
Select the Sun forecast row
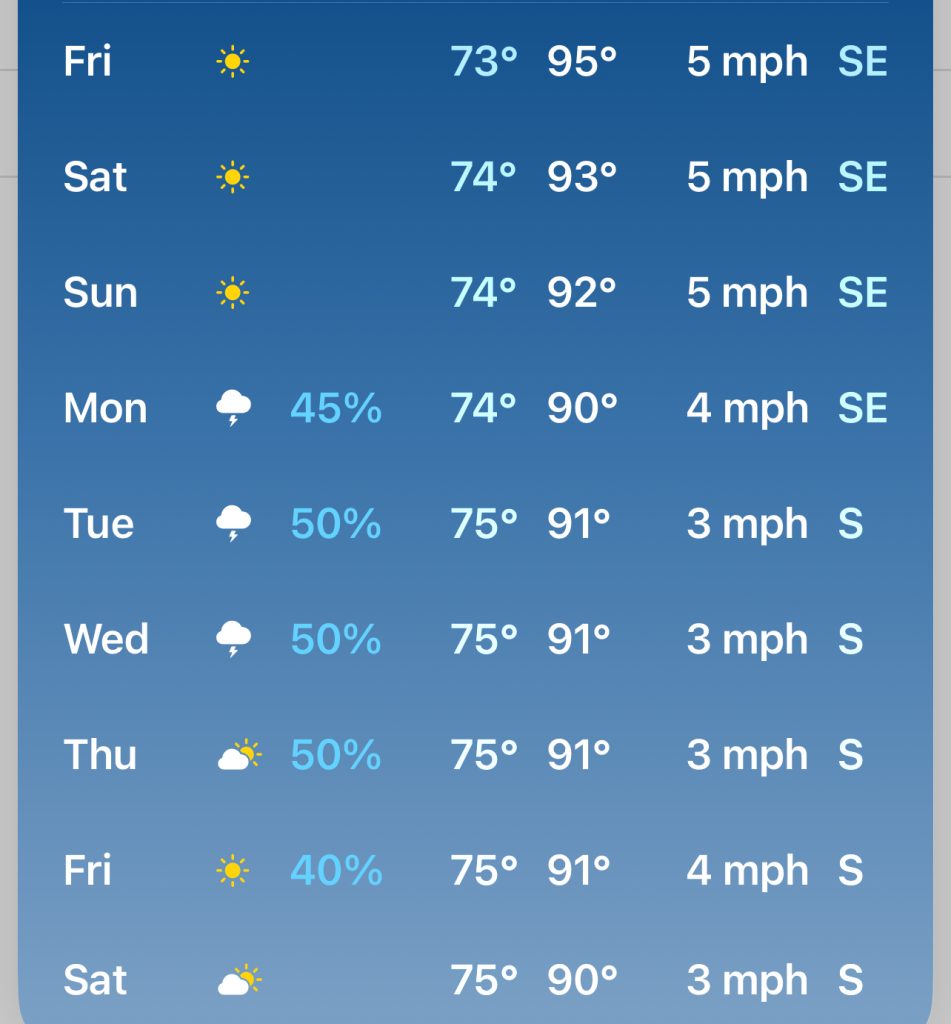pos(475,293)
